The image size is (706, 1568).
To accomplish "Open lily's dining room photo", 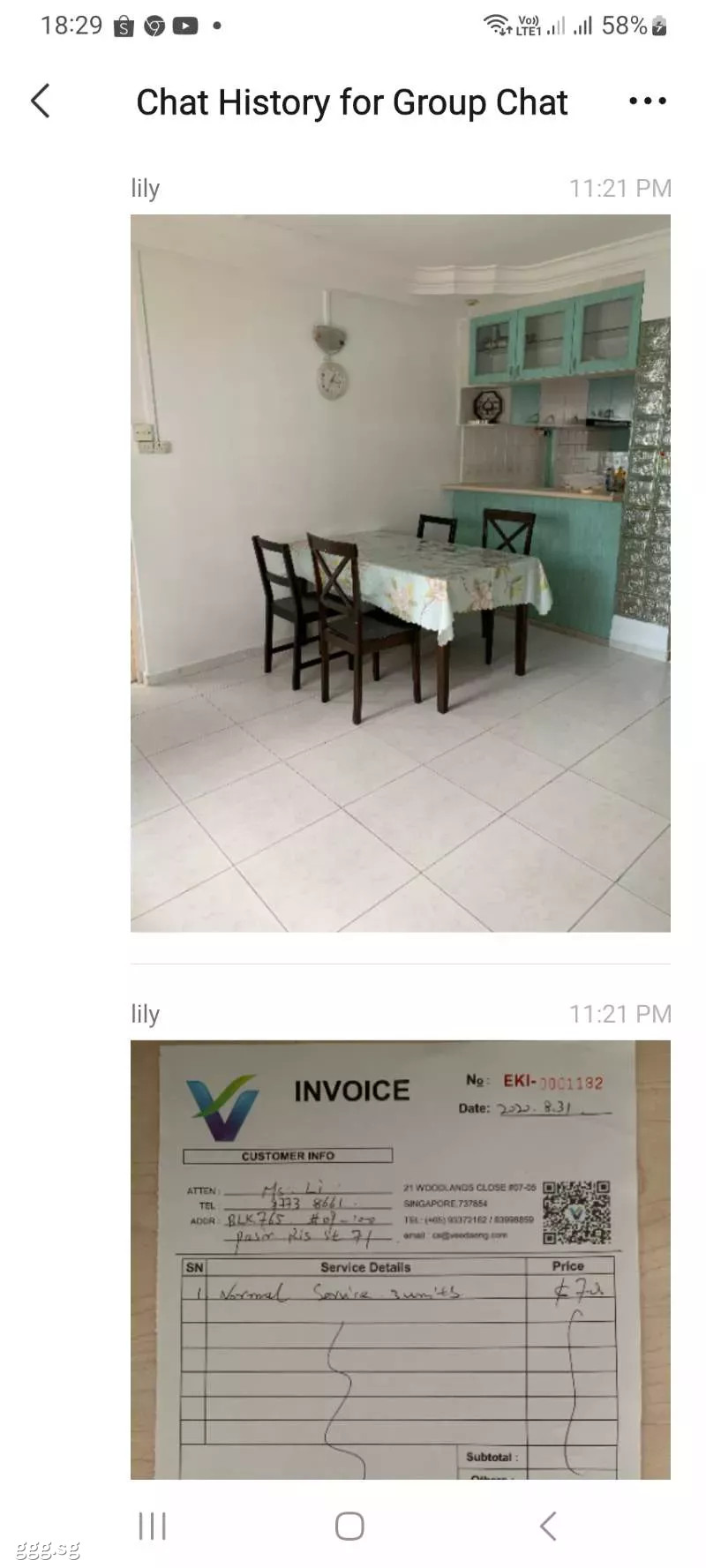I will point(401,573).
